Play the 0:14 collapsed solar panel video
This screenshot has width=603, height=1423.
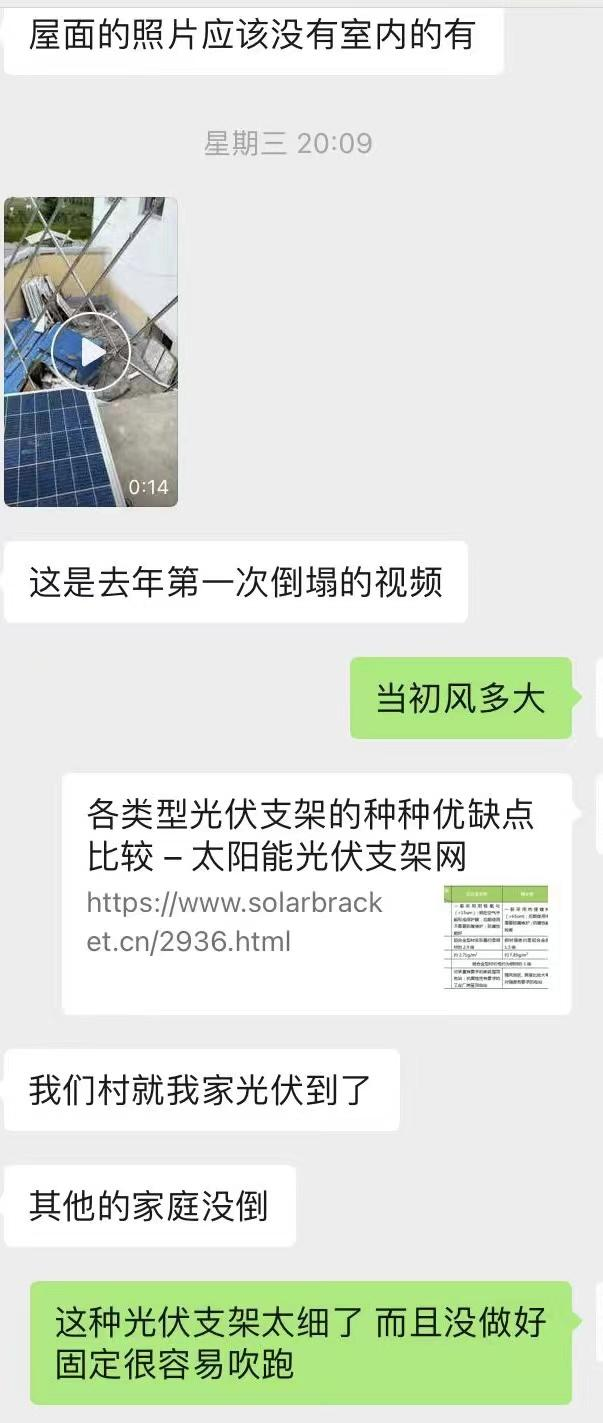[x=91, y=351]
